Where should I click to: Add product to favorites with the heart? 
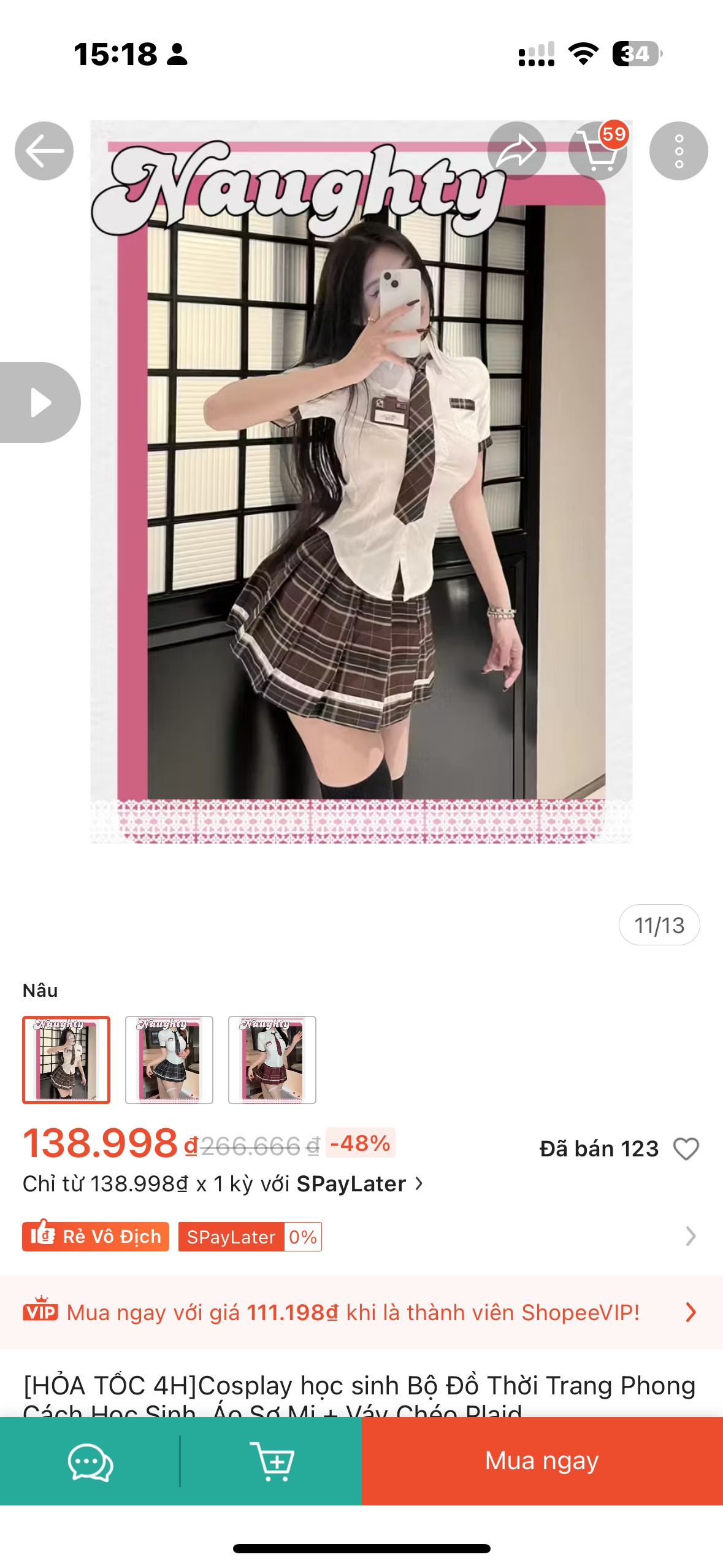[x=686, y=1148]
